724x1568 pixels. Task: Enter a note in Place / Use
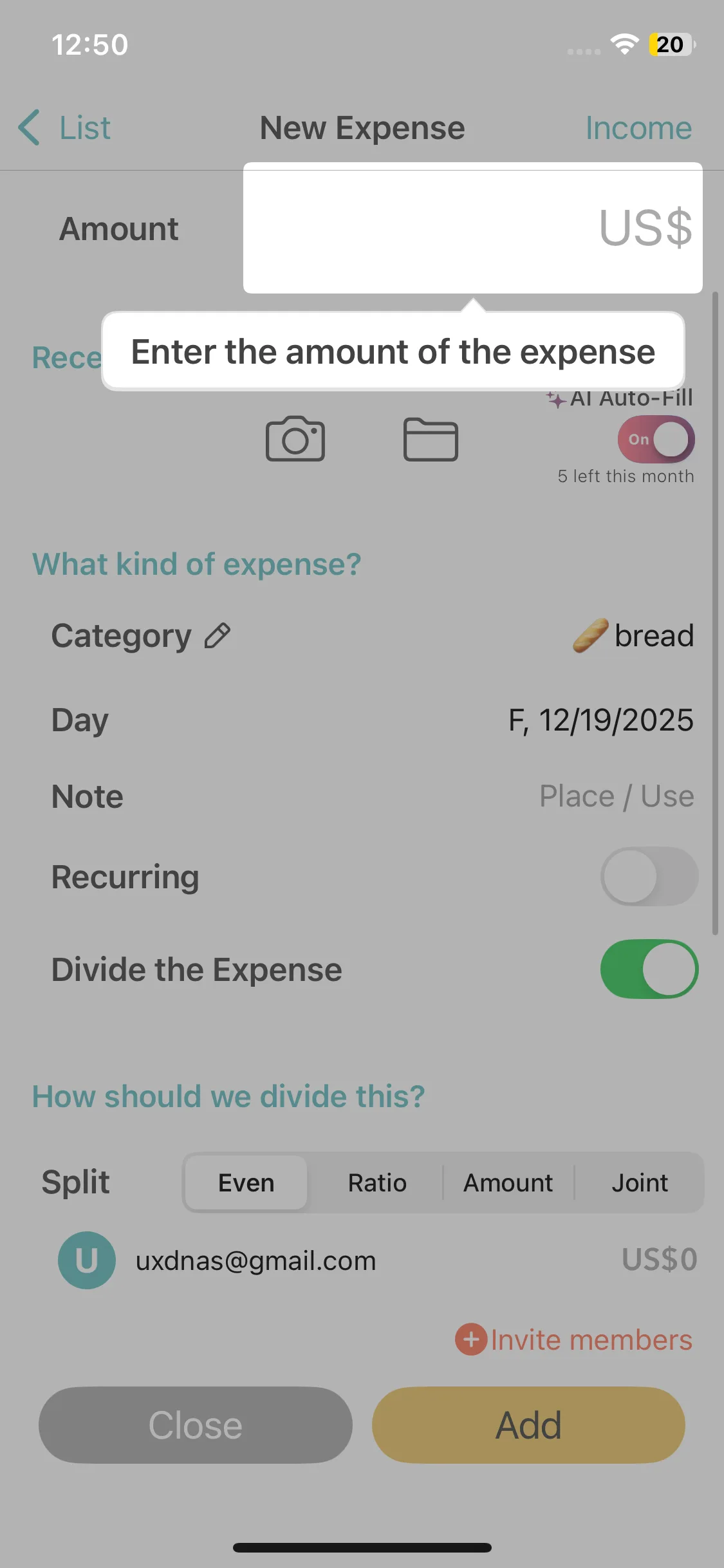click(617, 796)
